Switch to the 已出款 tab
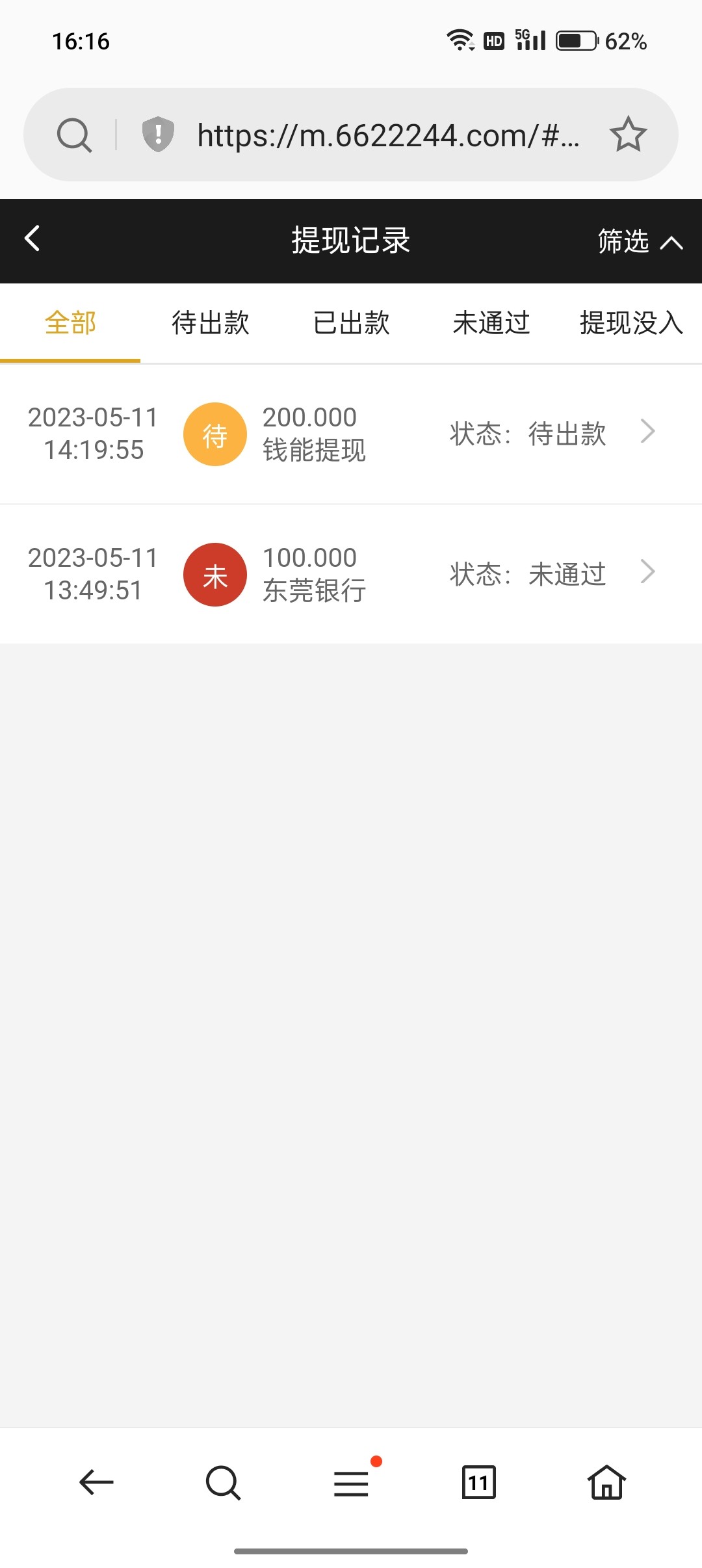702x1568 pixels. (x=351, y=323)
